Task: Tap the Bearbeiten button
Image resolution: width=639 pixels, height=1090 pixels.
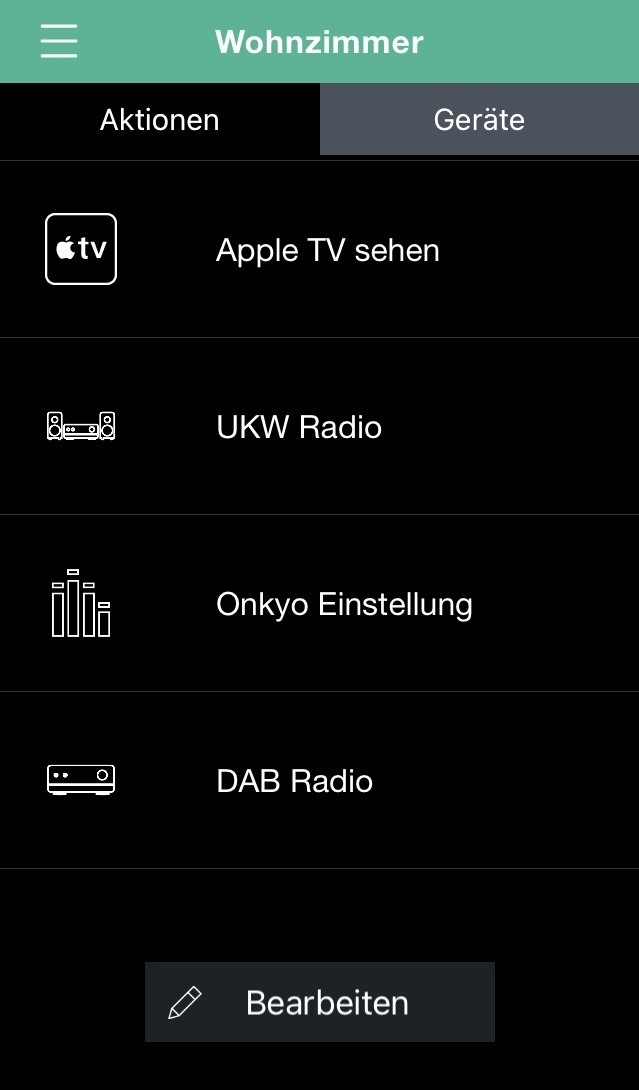Action: [x=320, y=1002]
